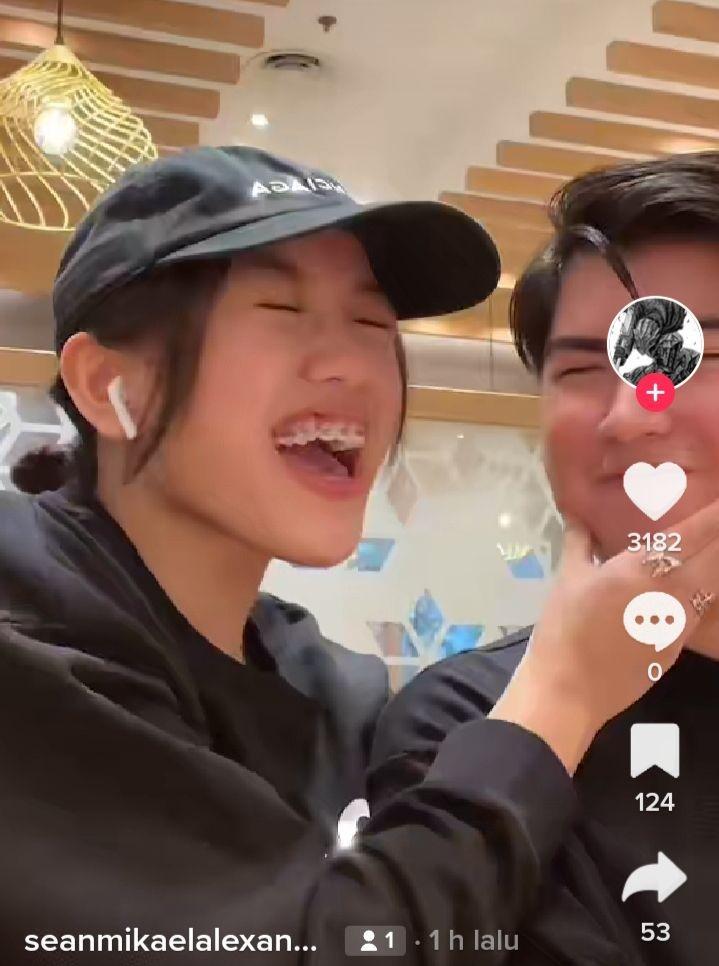Image resolution: width=719 pixels, height=966 pixels.
Task: Open seanmikaelalexan... username profile link
Action: [170, 941]
